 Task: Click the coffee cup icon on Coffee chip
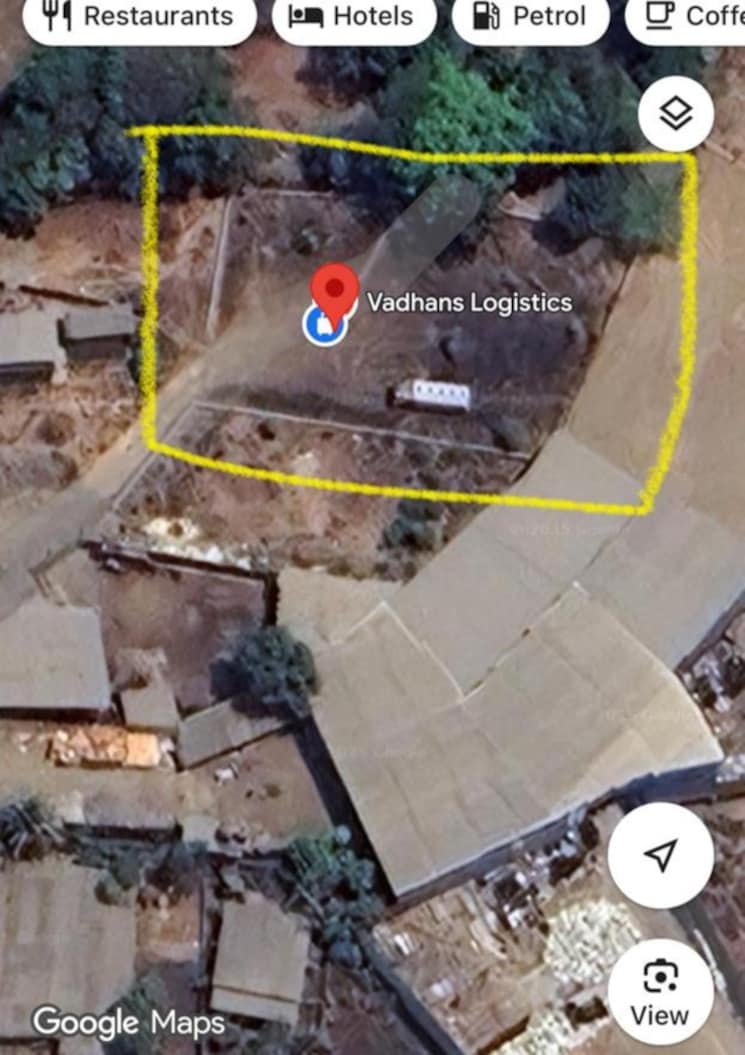661,16
